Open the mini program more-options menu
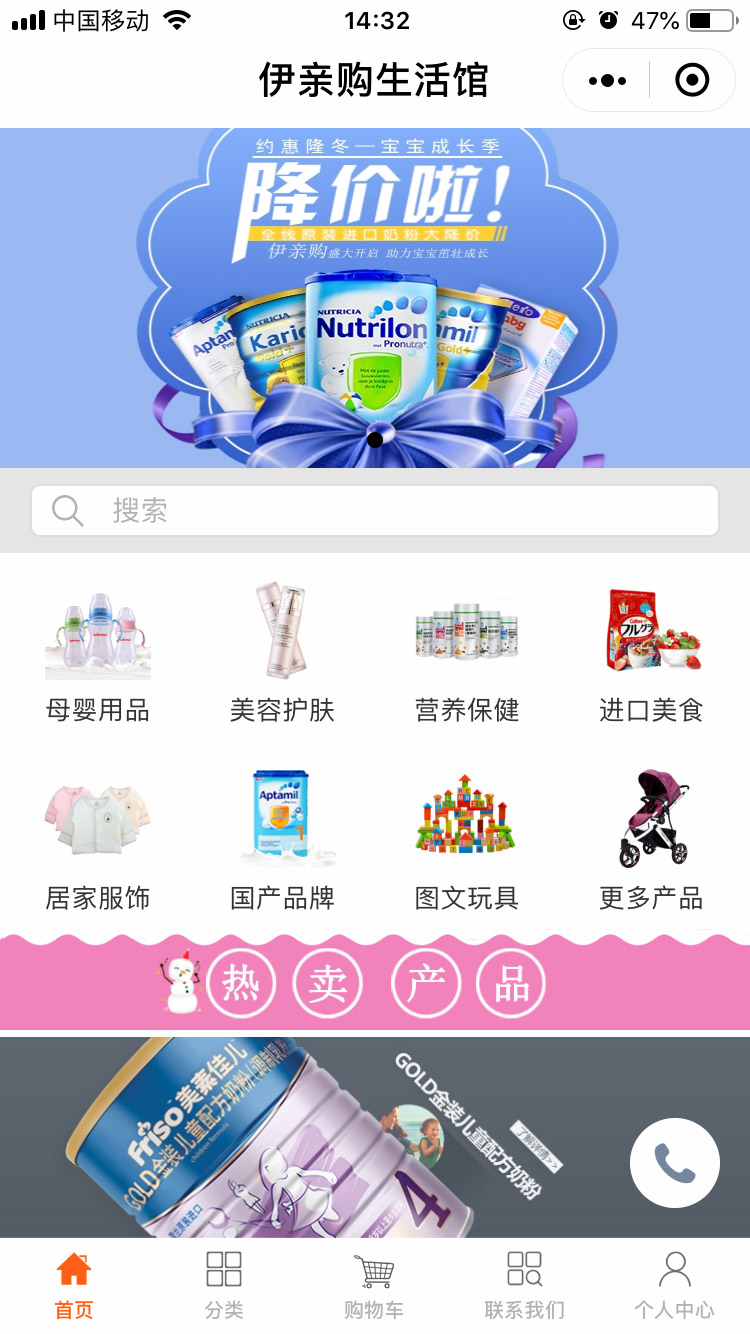750x1334 pixels. pyautogui.click(x=607, y=80)
